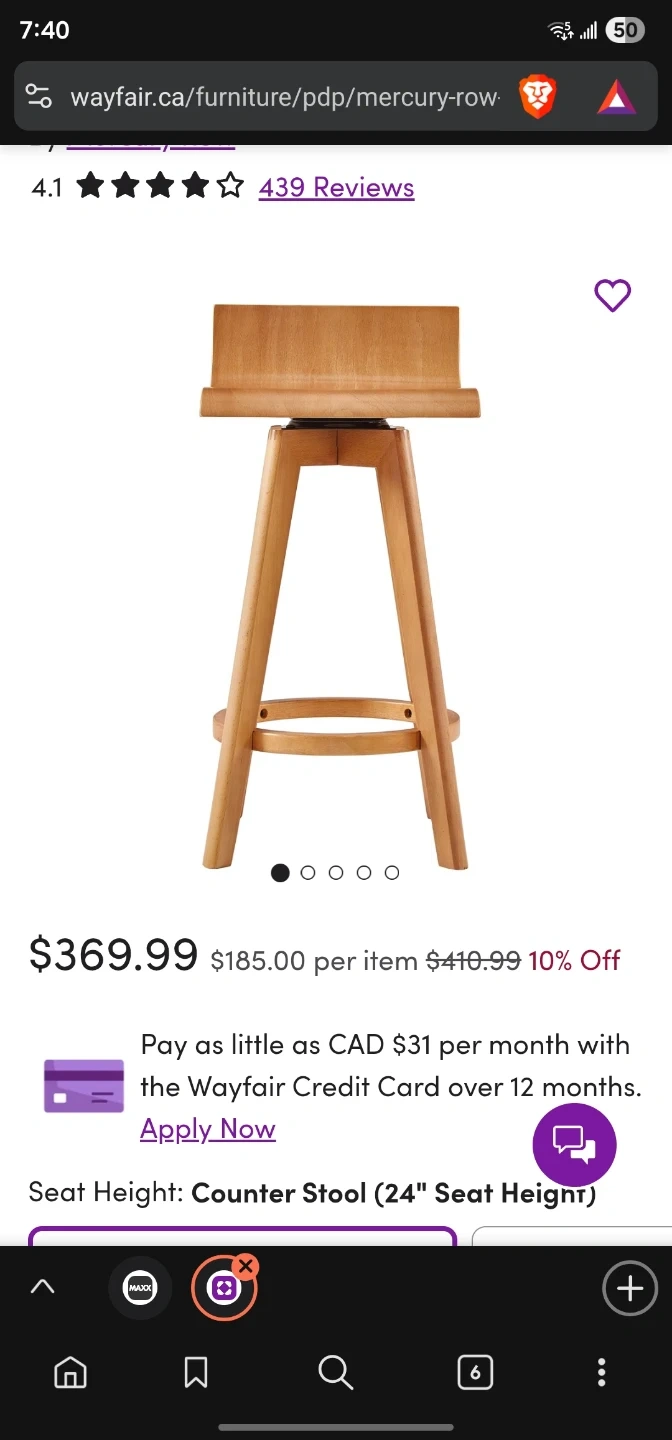Close the current Wayfair tab
672x1440 pixels.
pyautogui.click(x=245, y=1267)
